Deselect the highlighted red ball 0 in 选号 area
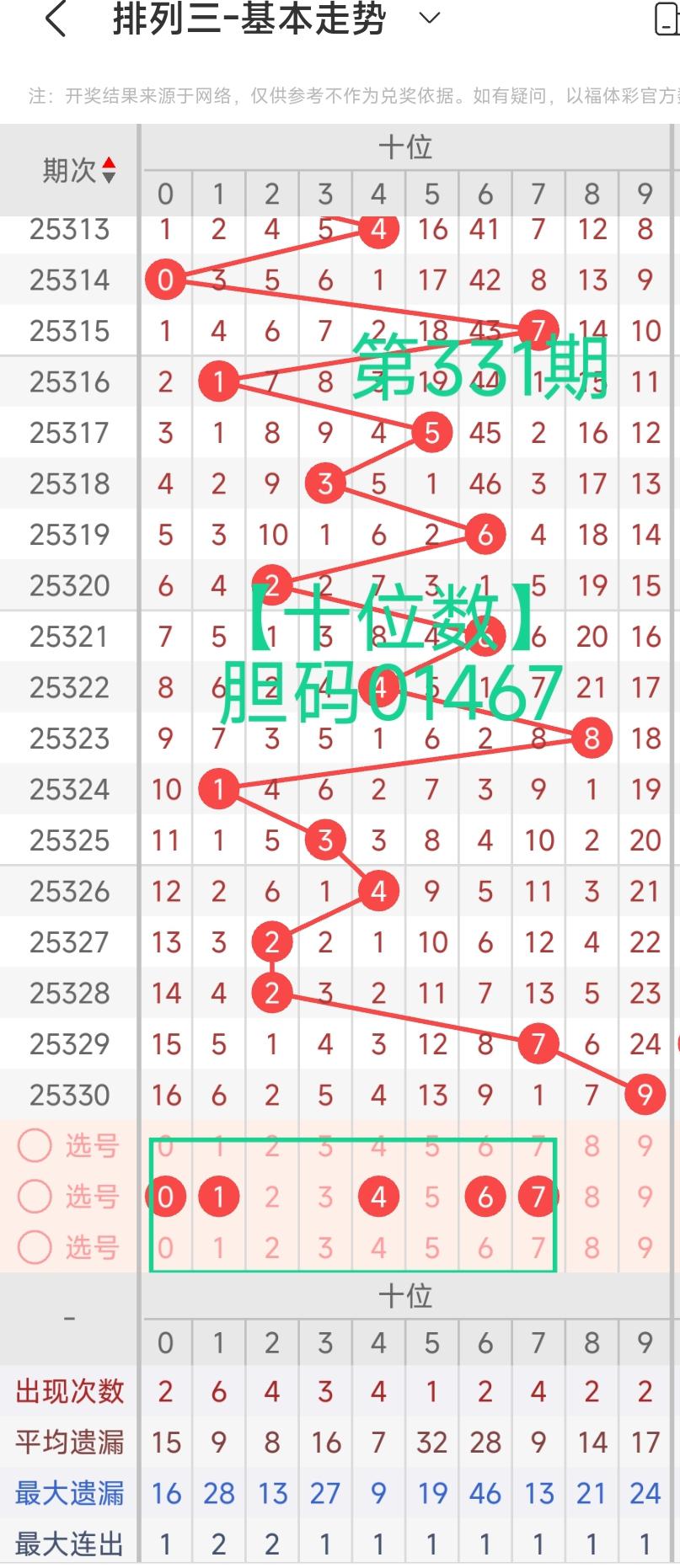Screen dimensions: 680x1568 coord(165,1197)
